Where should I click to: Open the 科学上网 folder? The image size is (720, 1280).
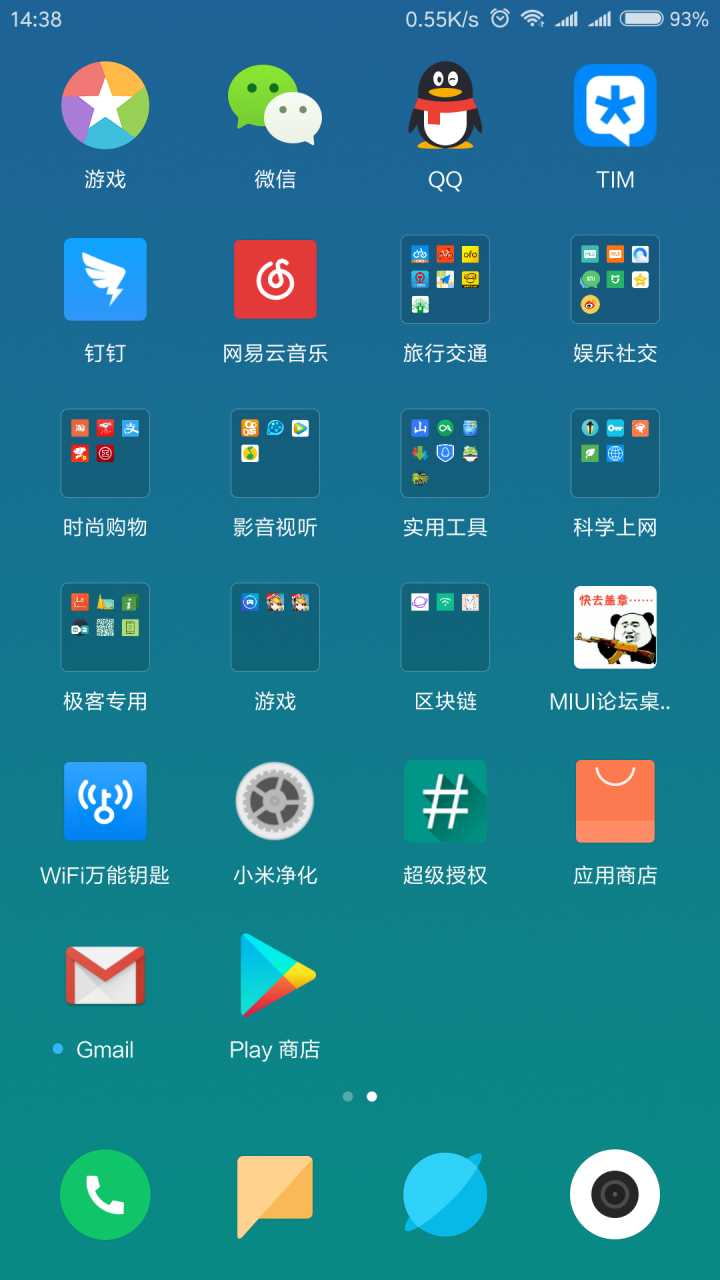click(x=615, y=453)
